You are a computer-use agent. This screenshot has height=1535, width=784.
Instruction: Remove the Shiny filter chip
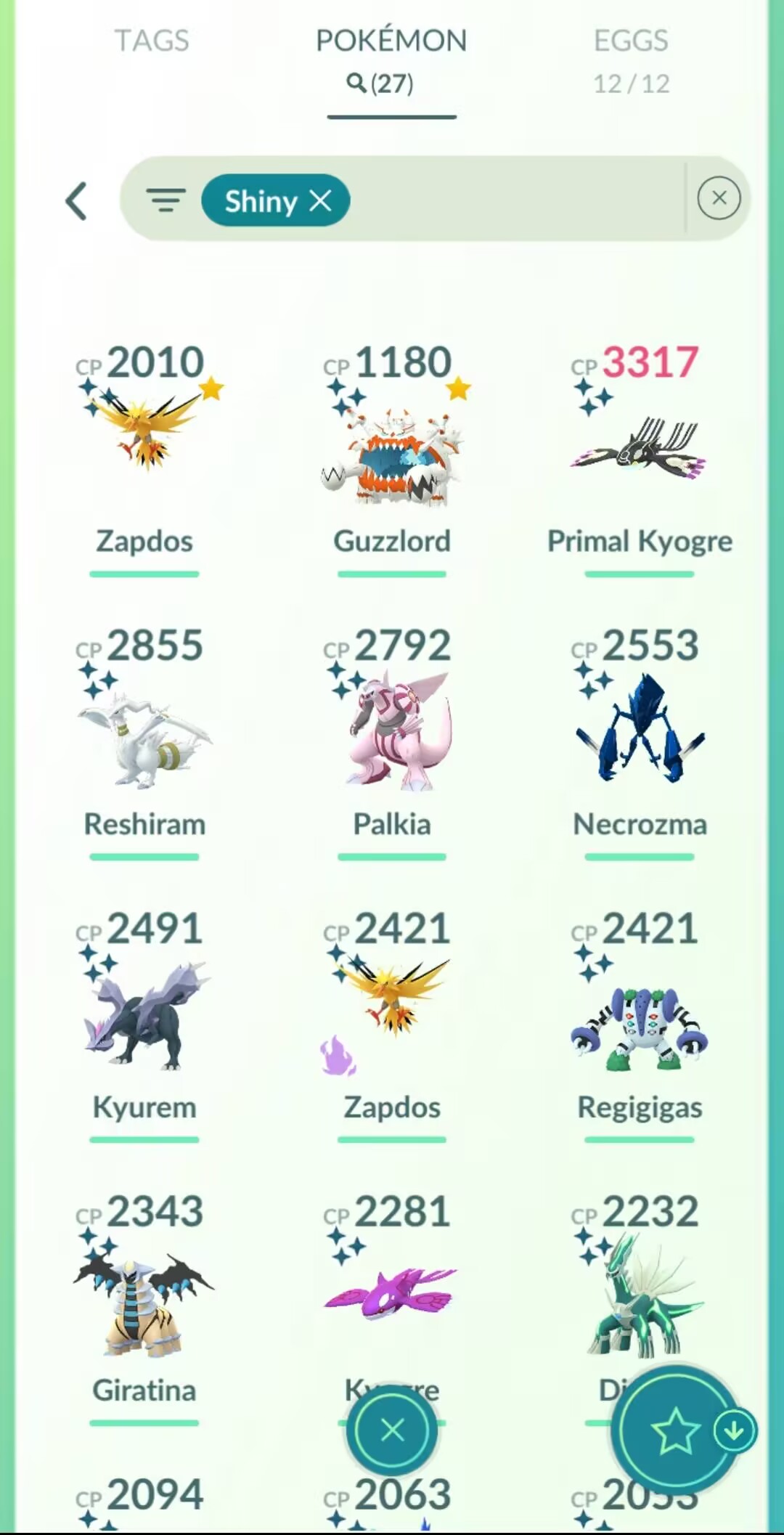[x=320, y=200]
